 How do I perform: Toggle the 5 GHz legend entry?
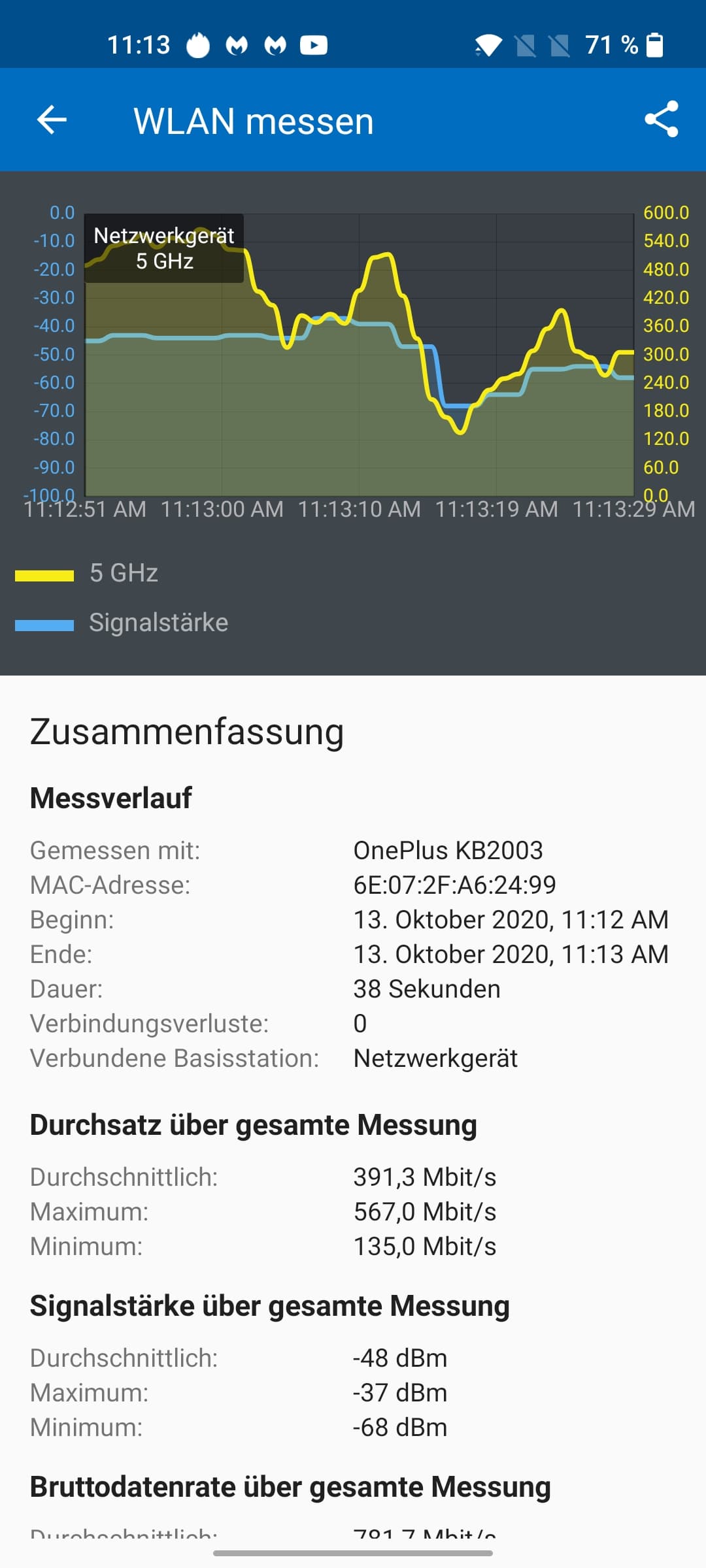click(x=87, y=573)
